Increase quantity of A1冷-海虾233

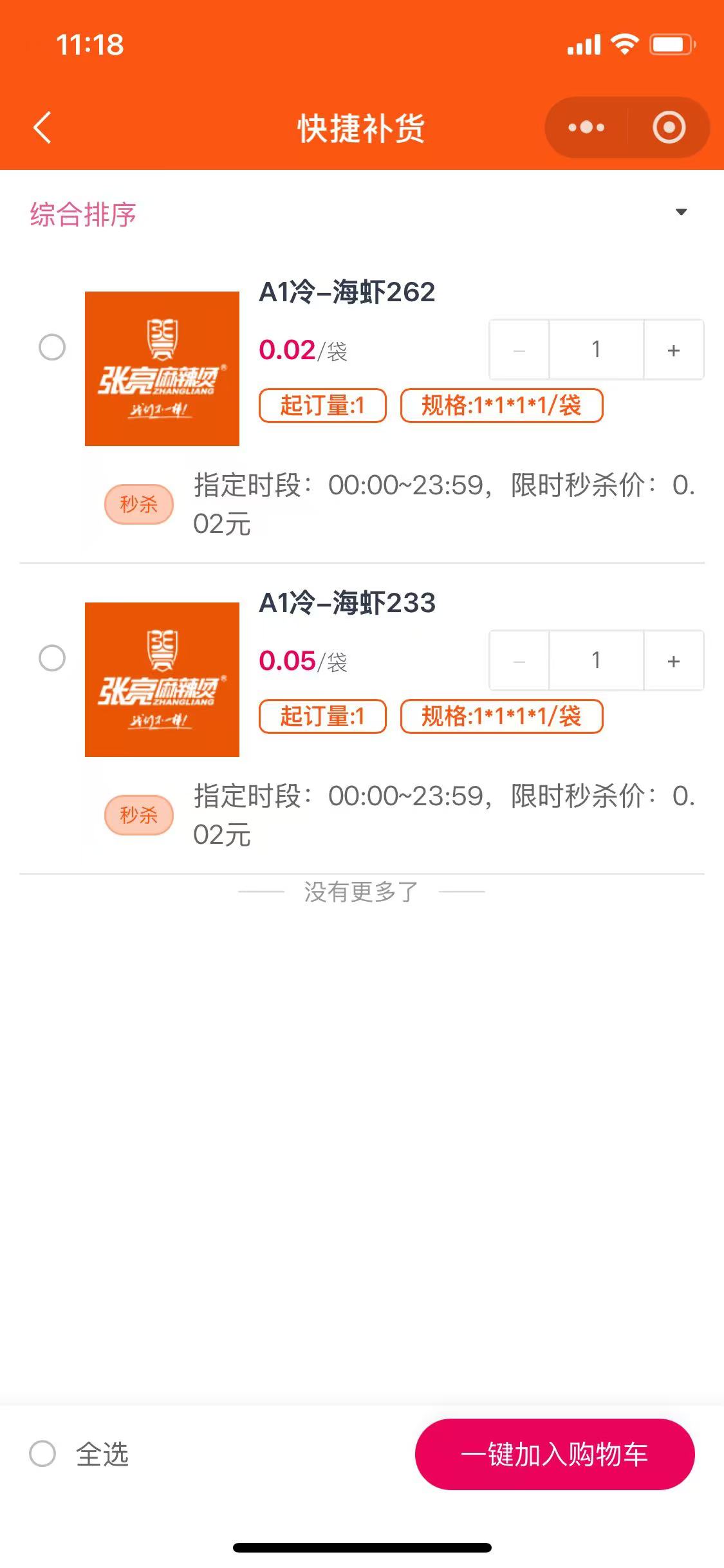(673, 661)
